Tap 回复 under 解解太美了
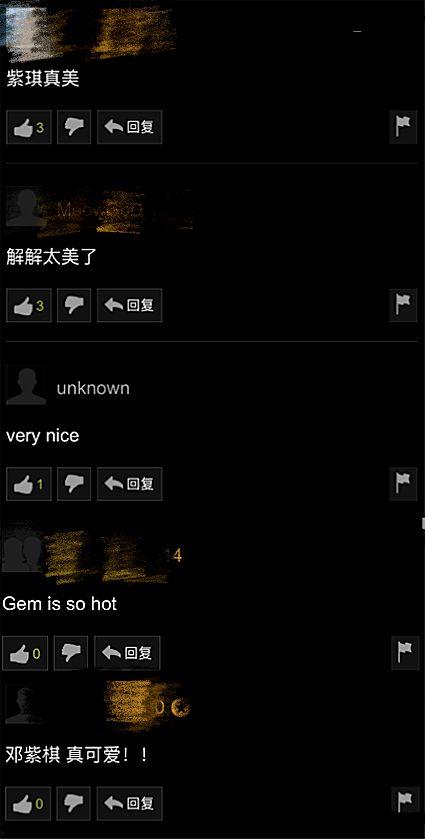 (x=130, y=306)
